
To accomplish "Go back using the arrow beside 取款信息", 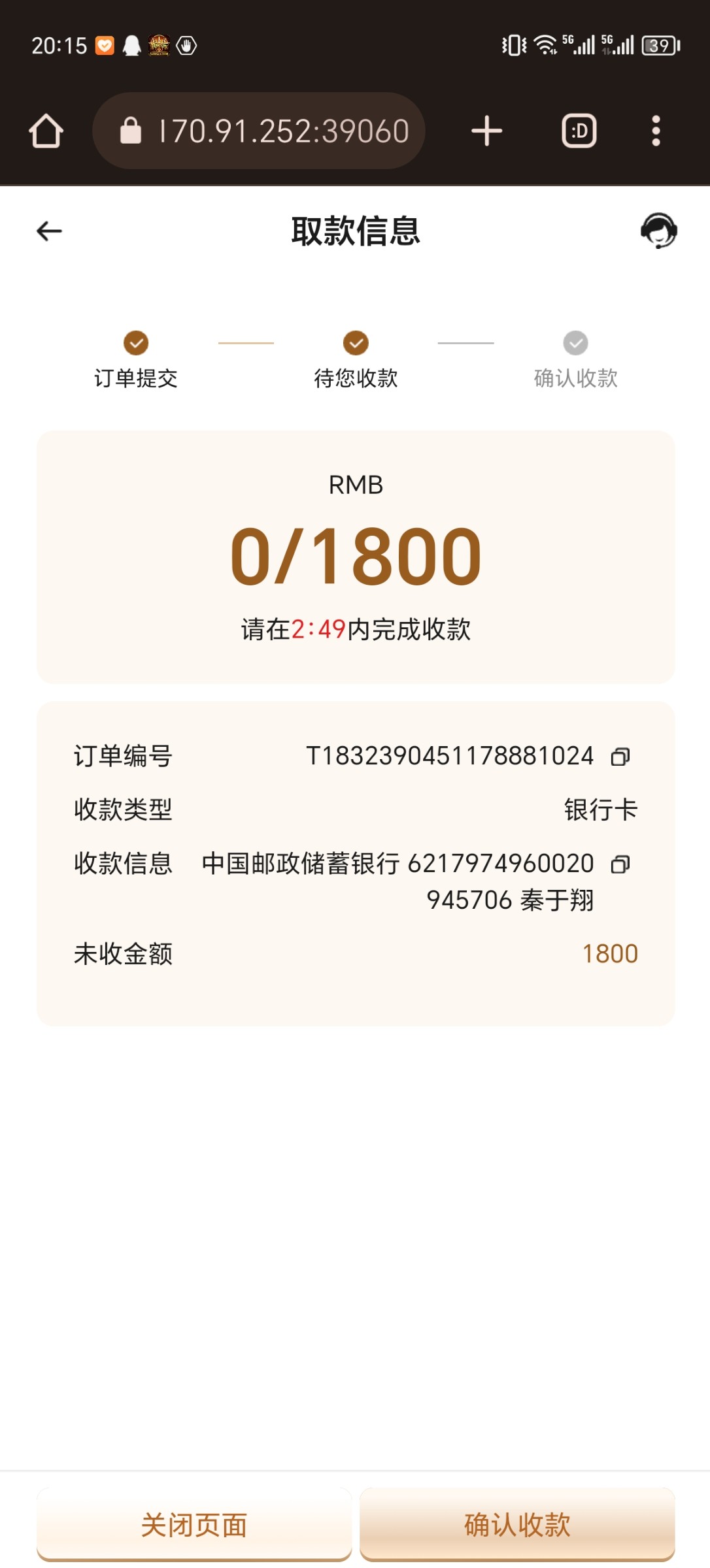I will [x=49, y=231].
